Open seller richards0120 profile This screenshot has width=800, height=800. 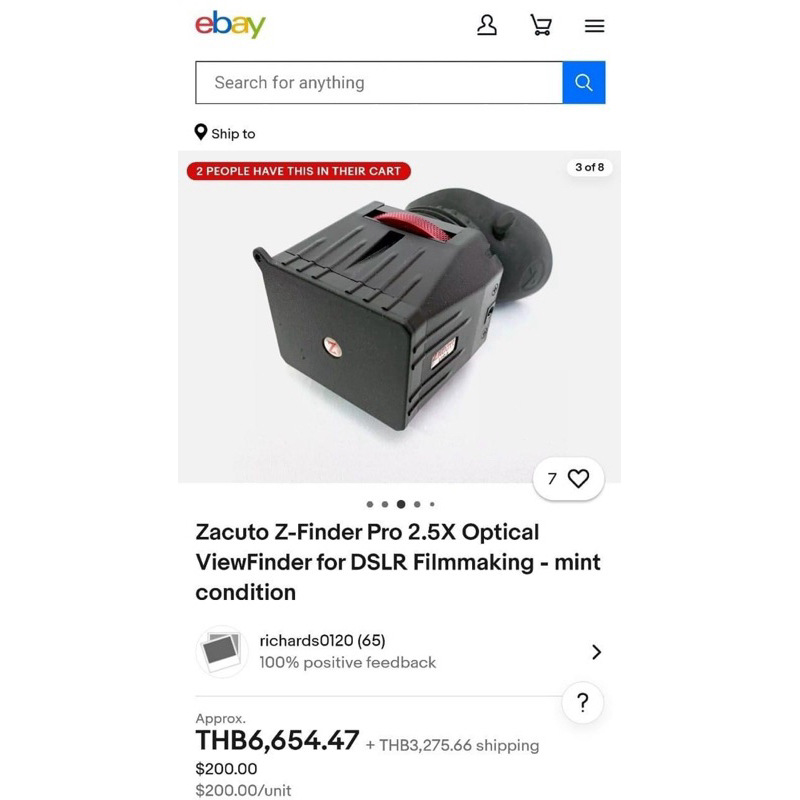tap(399, 652)
